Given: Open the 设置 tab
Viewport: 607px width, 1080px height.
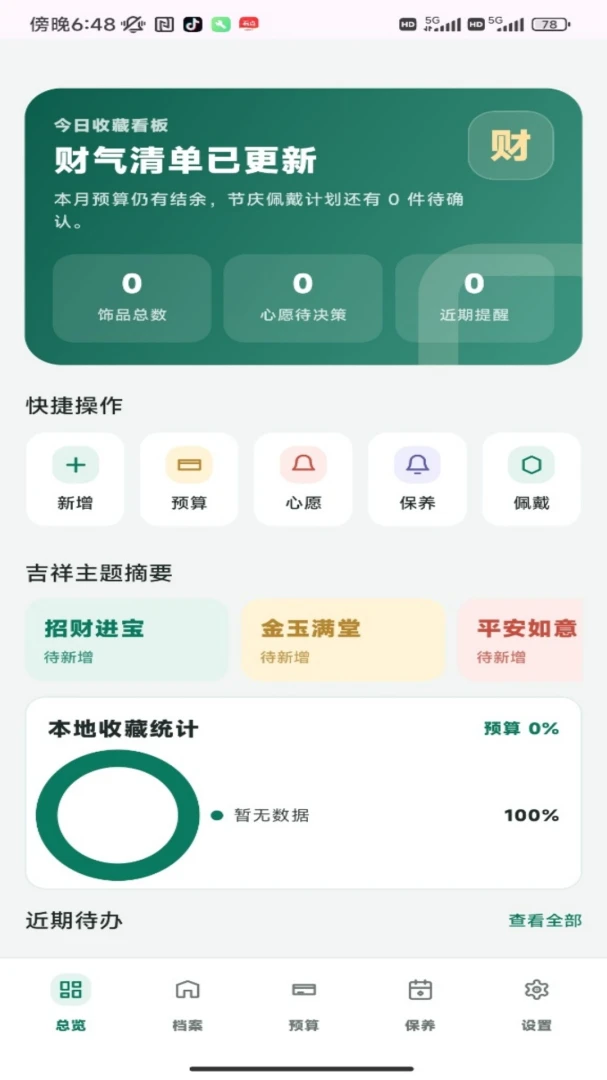Looking at the screenshot, I should 536,1005.
